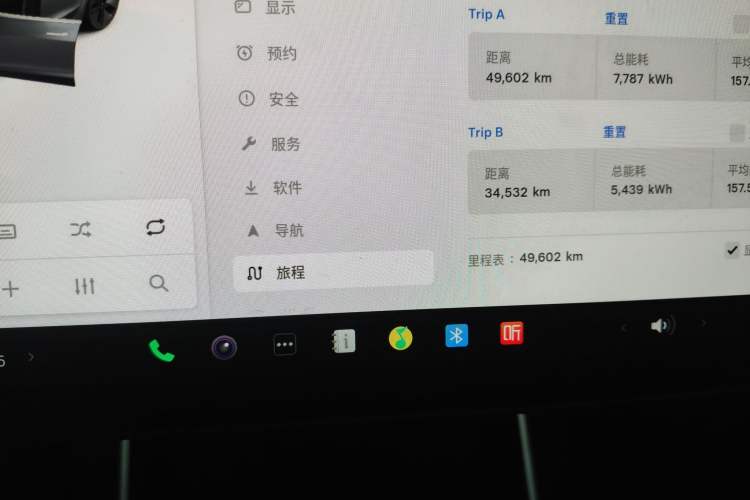Open the 预约 schedule settings
Viewport: 750px width, 500px height.
tap(268, 54)
